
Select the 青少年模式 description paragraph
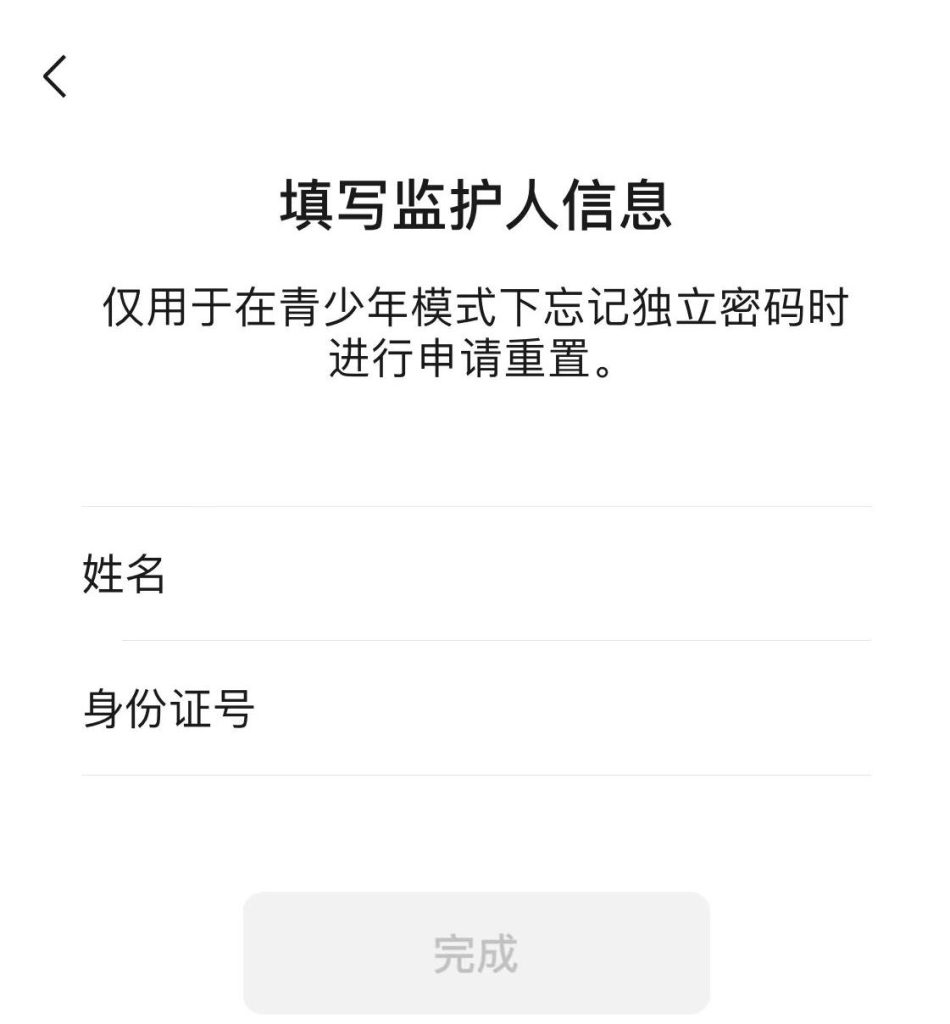475,335
